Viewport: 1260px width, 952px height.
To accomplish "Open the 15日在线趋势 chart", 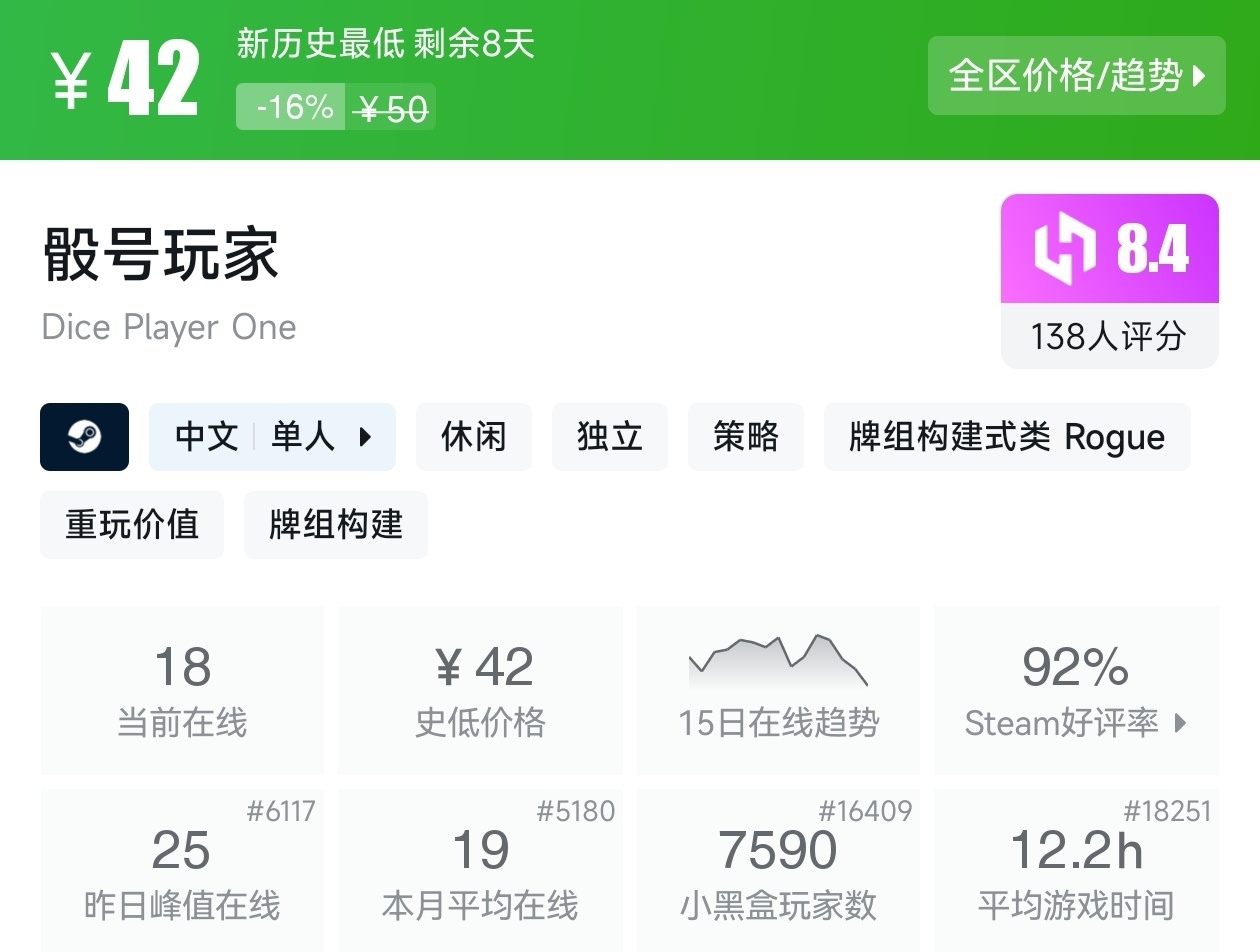I will coord(778,690).
